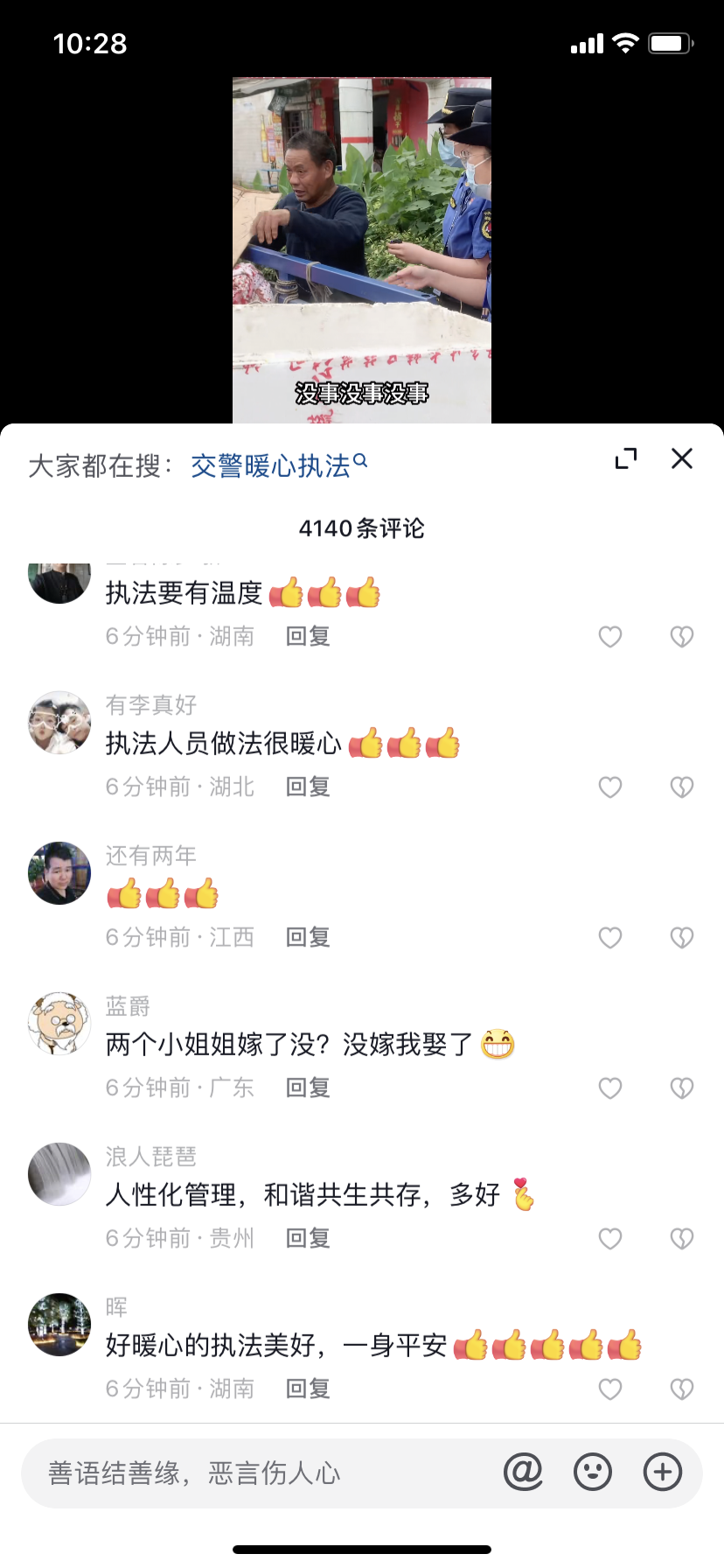Like the comment by 有李真好
This screenshot has width=724, height=1568.
pos(609,787)
